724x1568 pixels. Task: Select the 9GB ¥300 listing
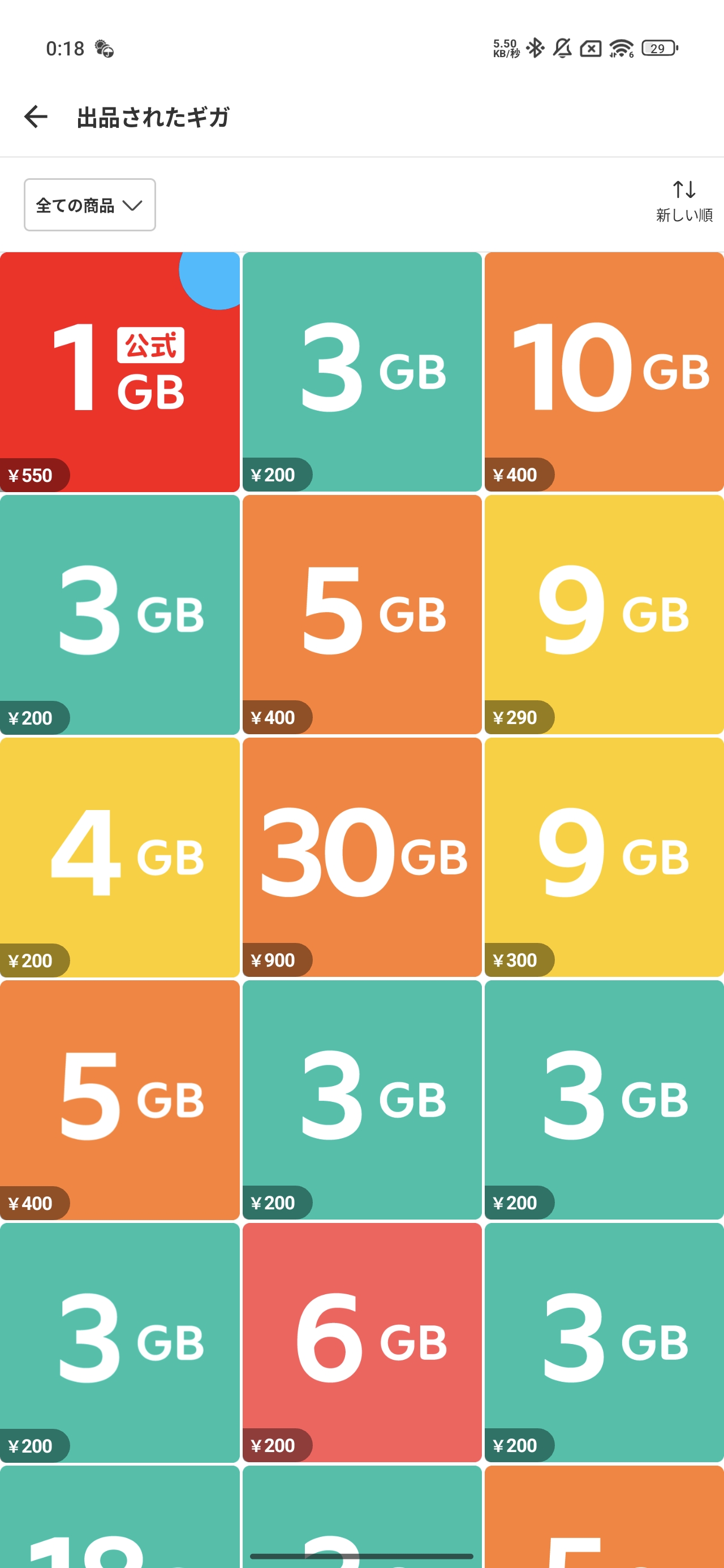coord(604,857)
